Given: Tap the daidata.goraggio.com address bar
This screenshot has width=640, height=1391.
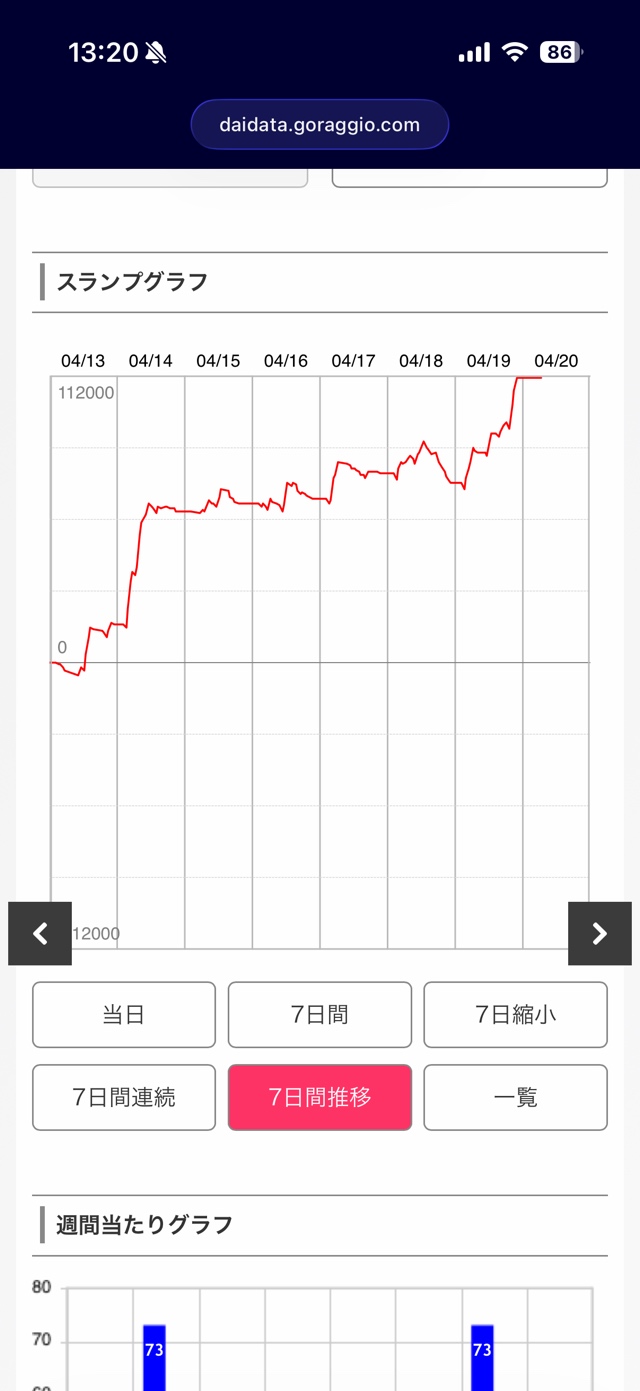Looking at the screenshot, I should pyautogui.click(x=320, y=125).
